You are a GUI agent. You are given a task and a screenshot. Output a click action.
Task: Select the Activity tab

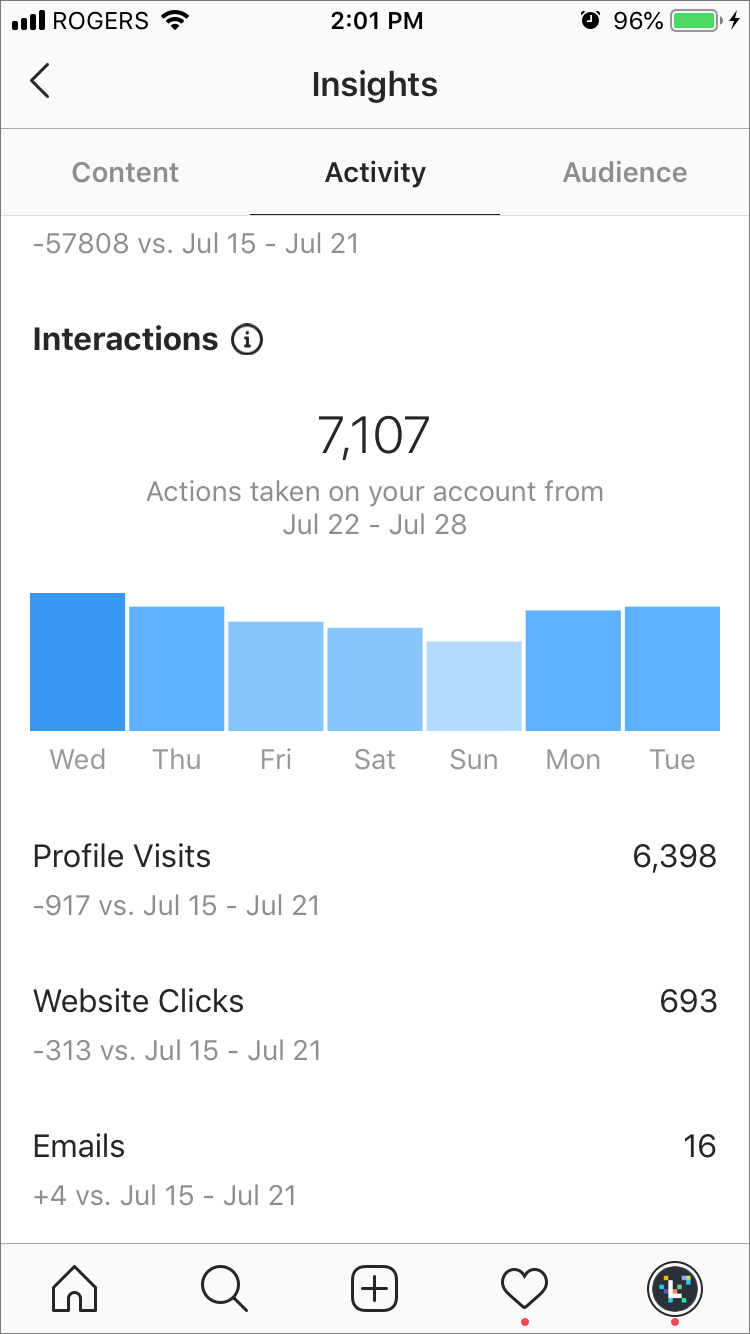(x=375, y=172)
